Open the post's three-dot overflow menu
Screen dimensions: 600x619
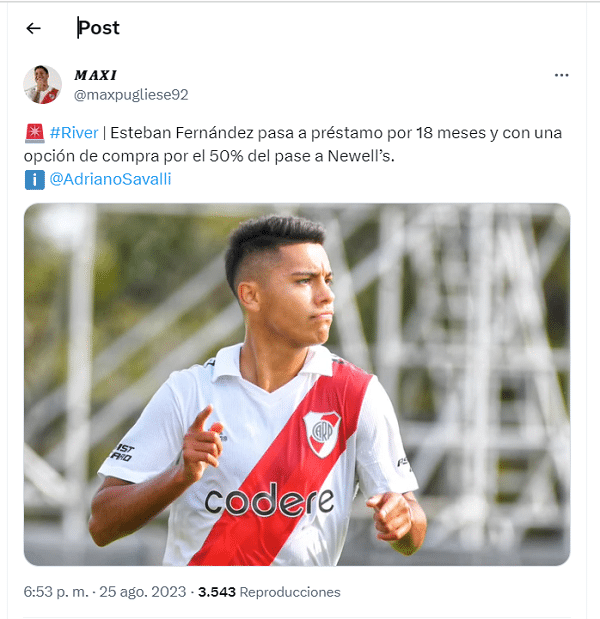pos(562,76)
